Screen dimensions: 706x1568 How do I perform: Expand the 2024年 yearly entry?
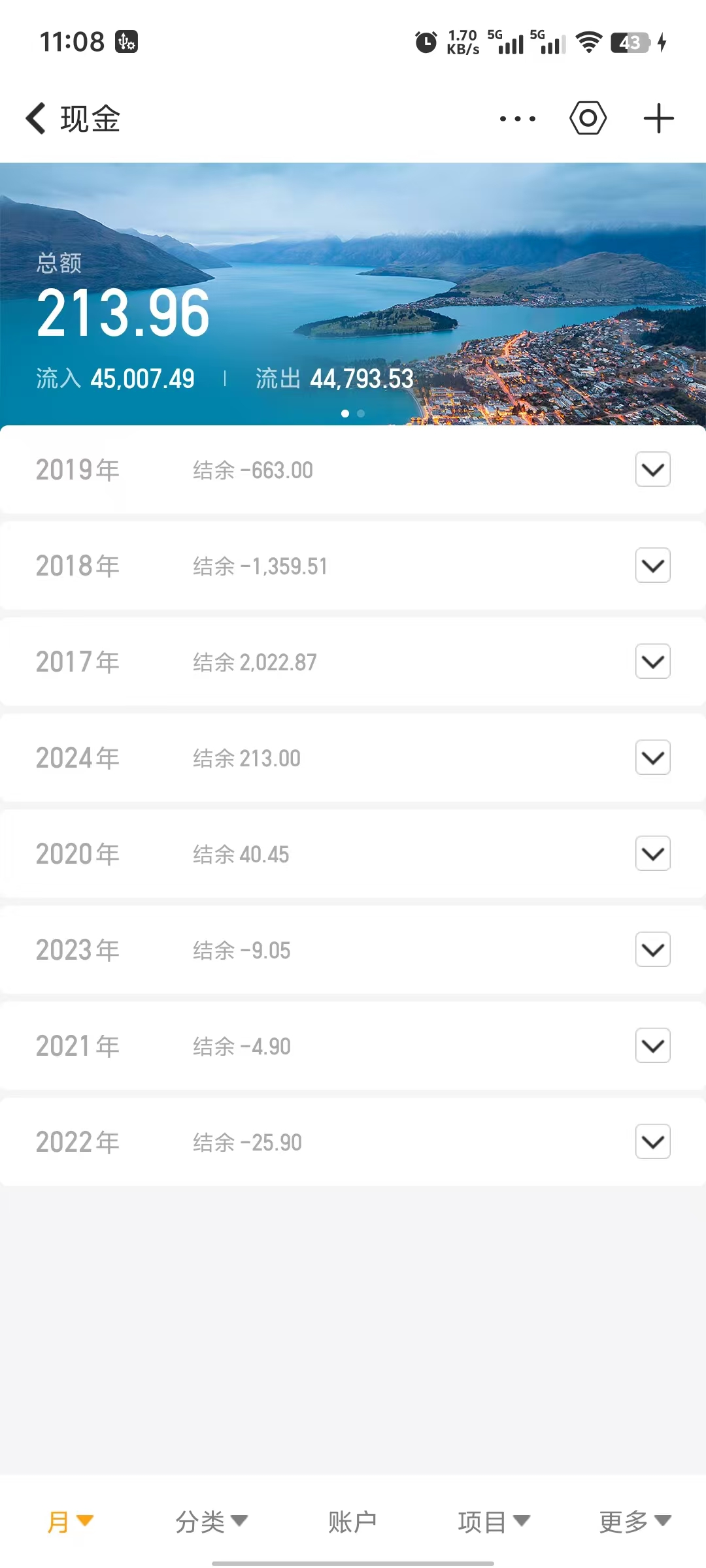click(653, 758)
